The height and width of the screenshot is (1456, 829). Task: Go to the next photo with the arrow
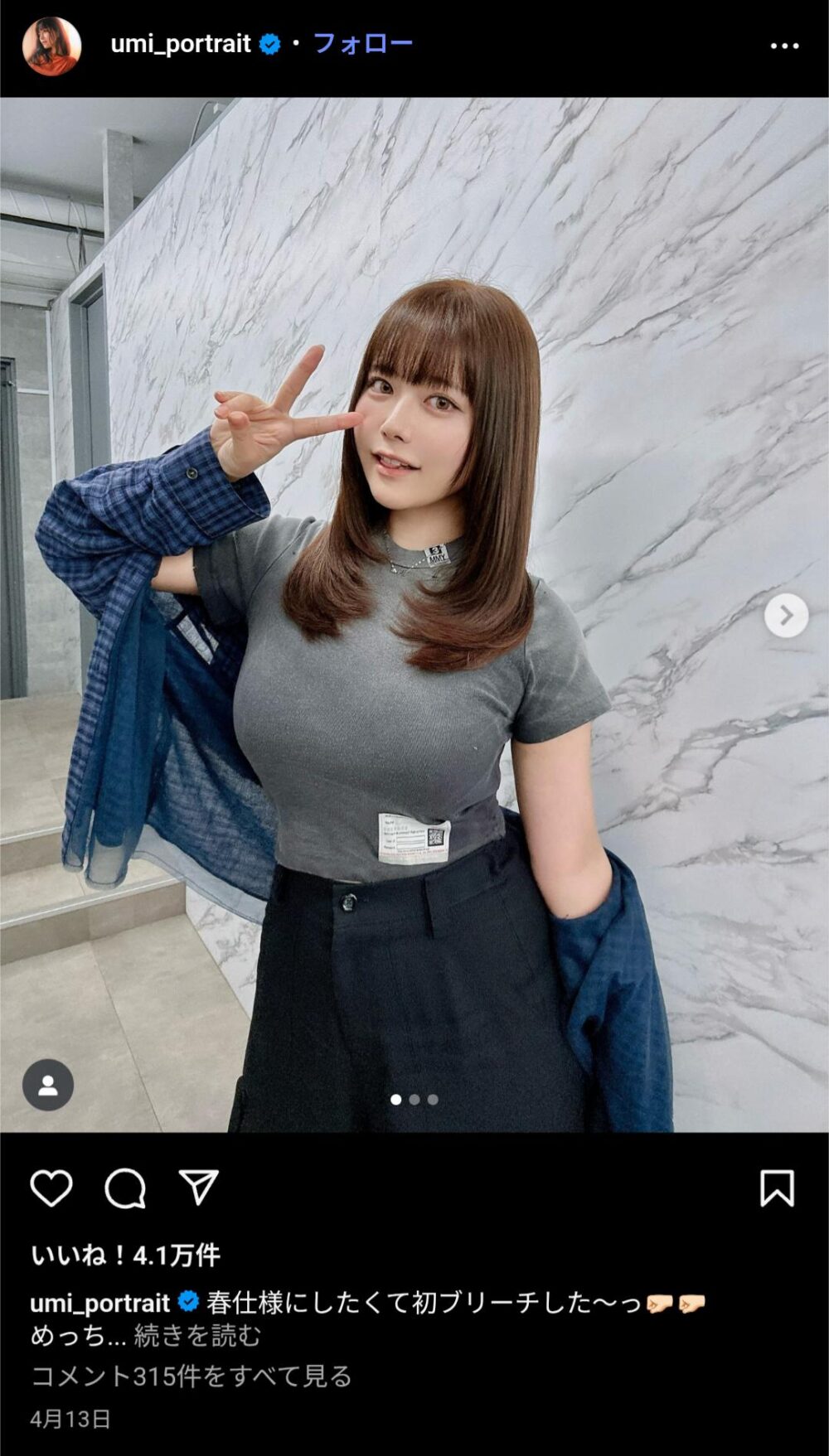point(786,616)
